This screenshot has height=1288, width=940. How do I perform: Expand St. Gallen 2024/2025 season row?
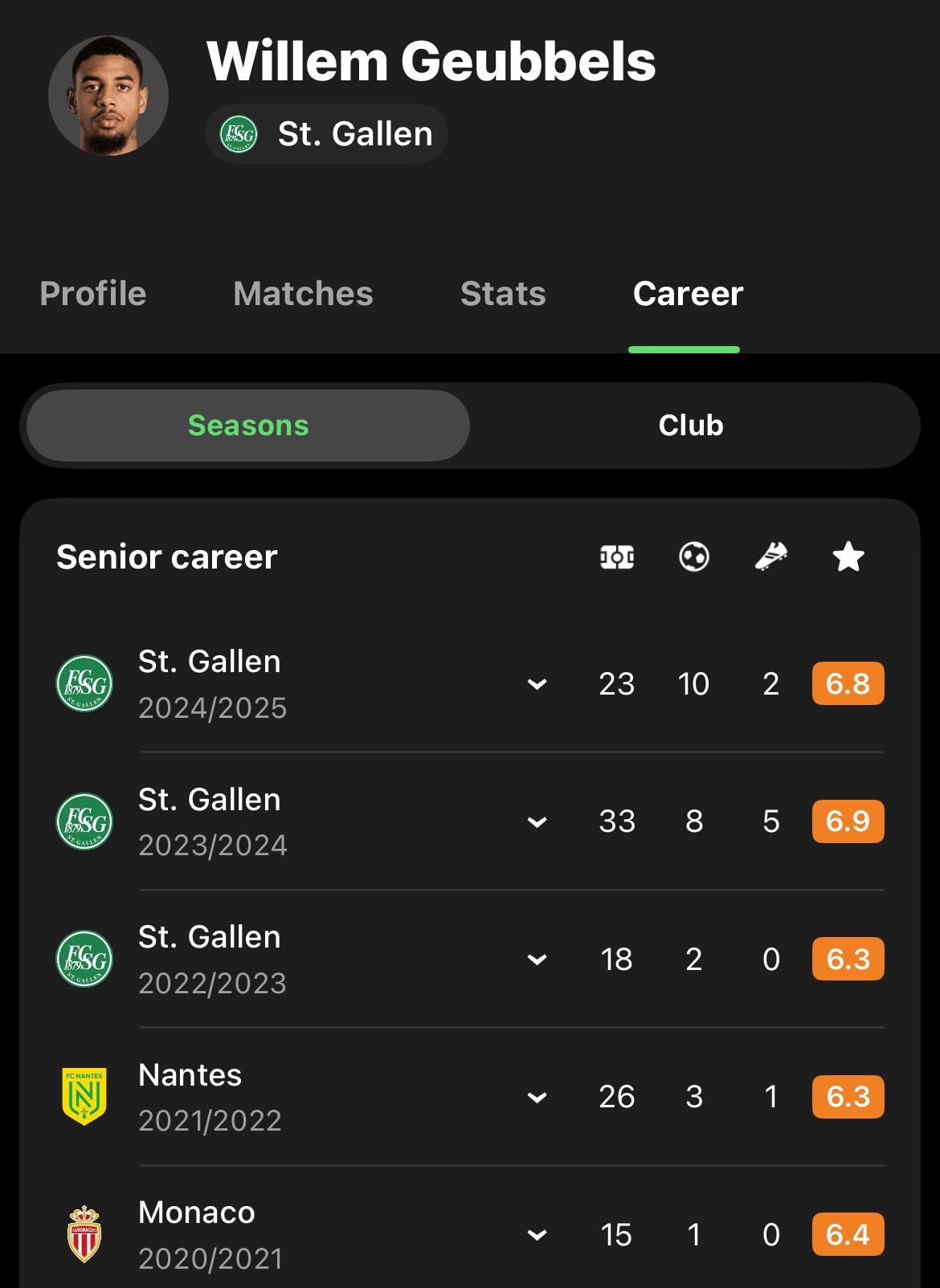[x=537, y=684]
